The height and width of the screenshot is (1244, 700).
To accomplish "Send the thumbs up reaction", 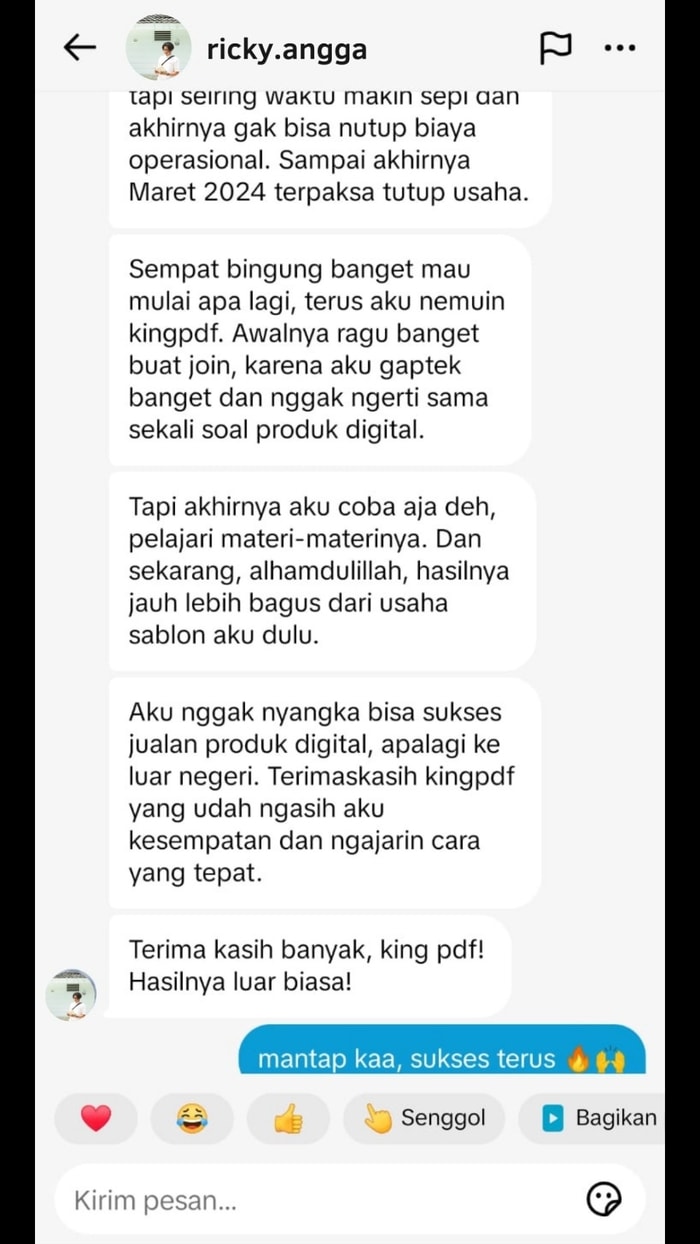I will point(288,1118).
